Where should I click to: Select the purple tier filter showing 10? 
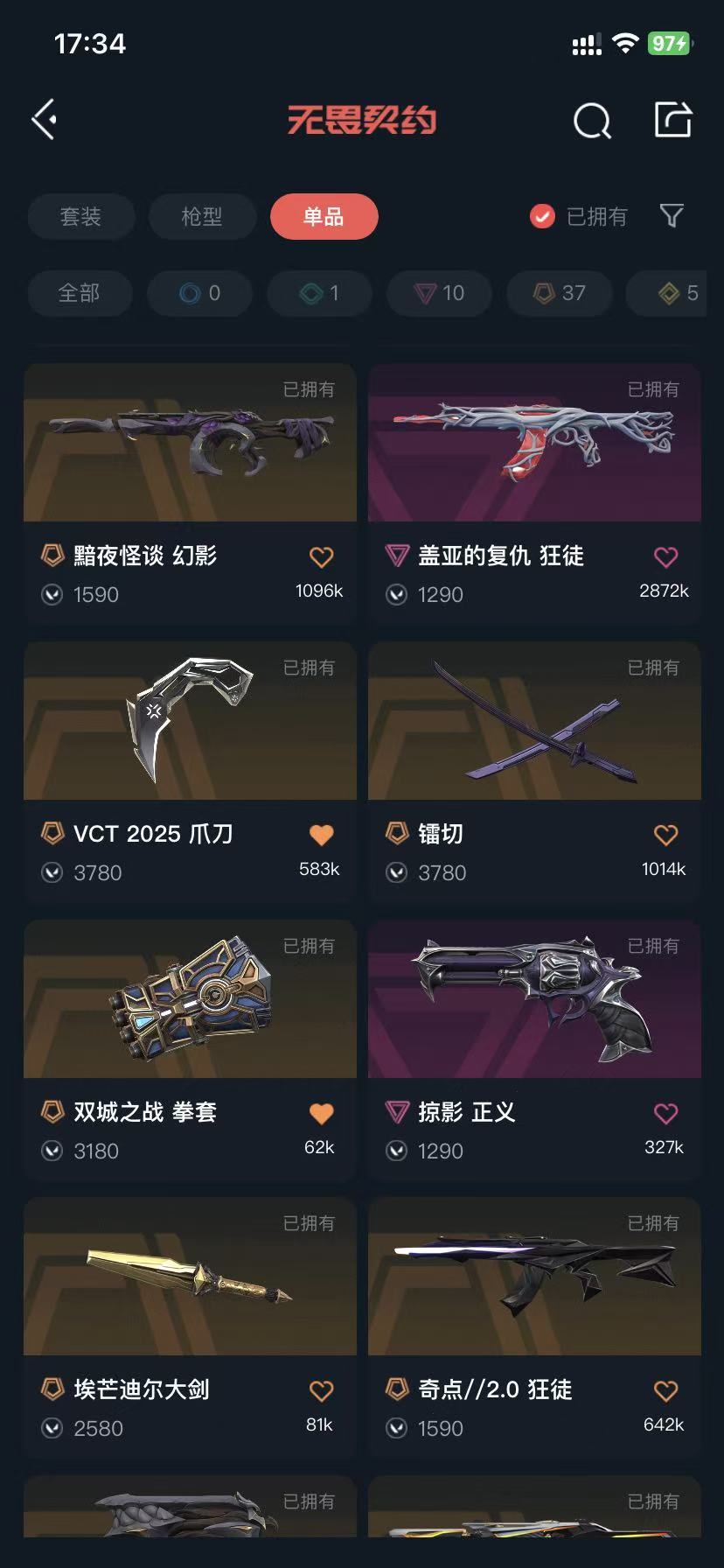(x=439, y=293)
